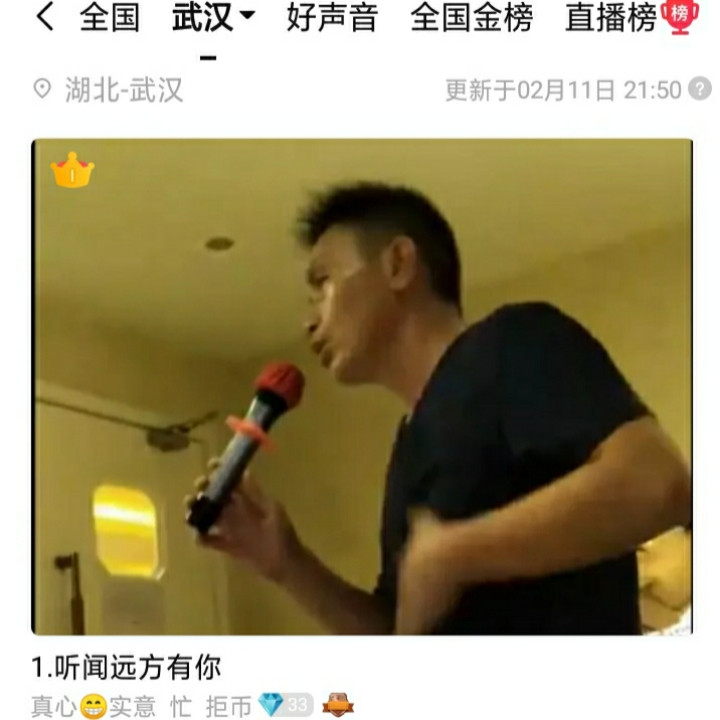Open the 好声音 tab
This screenshot has width=720, height=720.
tap(332, 18)
